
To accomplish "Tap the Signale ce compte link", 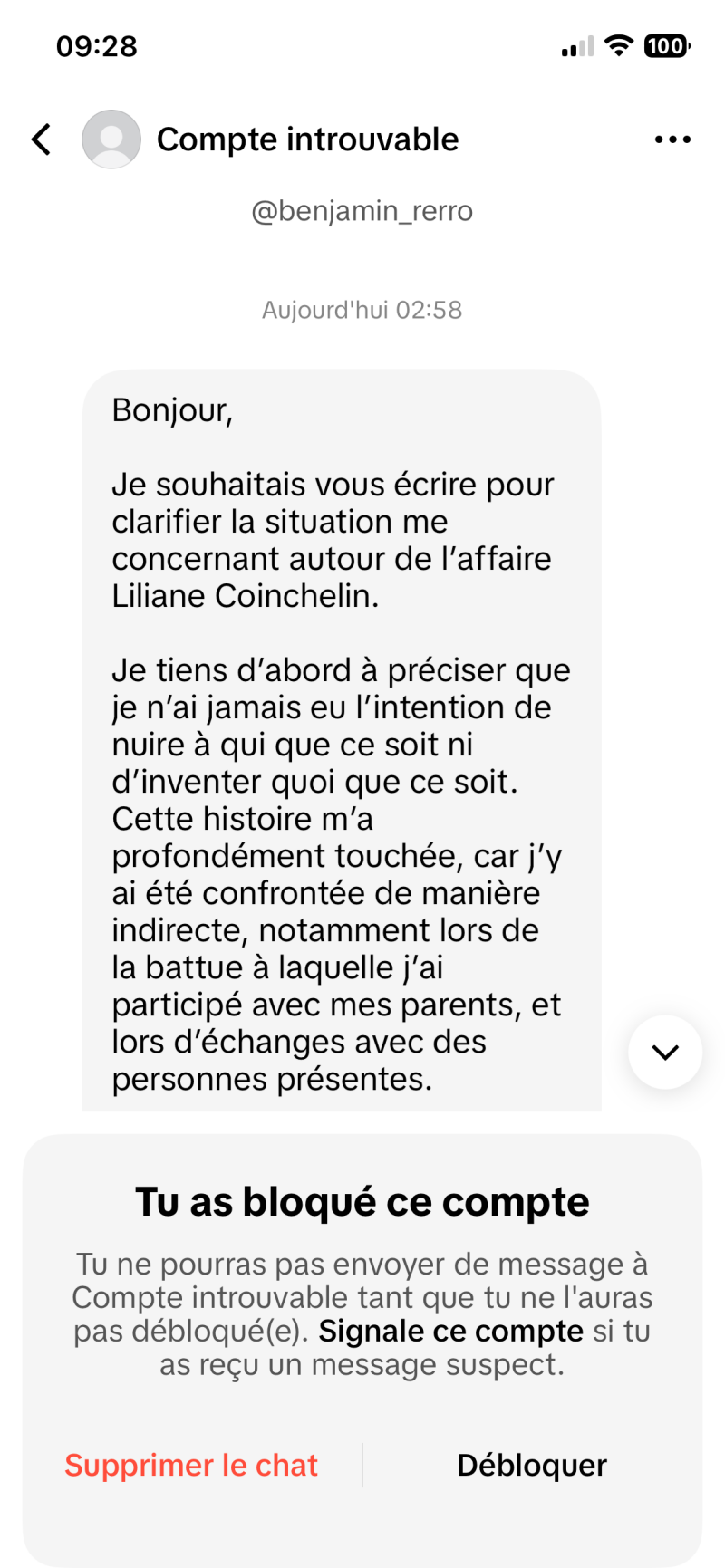I will (450, 1331).
